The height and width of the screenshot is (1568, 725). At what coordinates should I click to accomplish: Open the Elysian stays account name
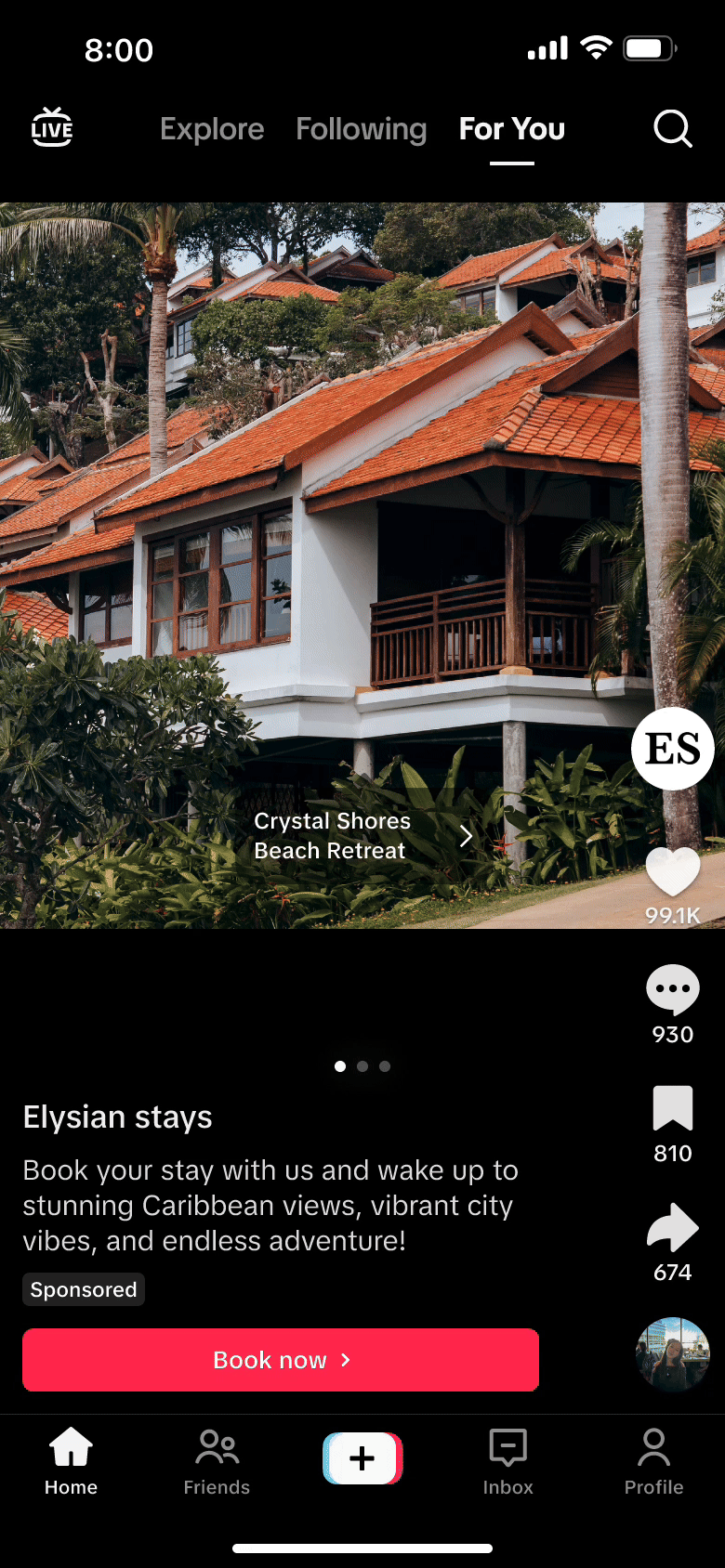pyautogui.click(x=118, y=1117)
